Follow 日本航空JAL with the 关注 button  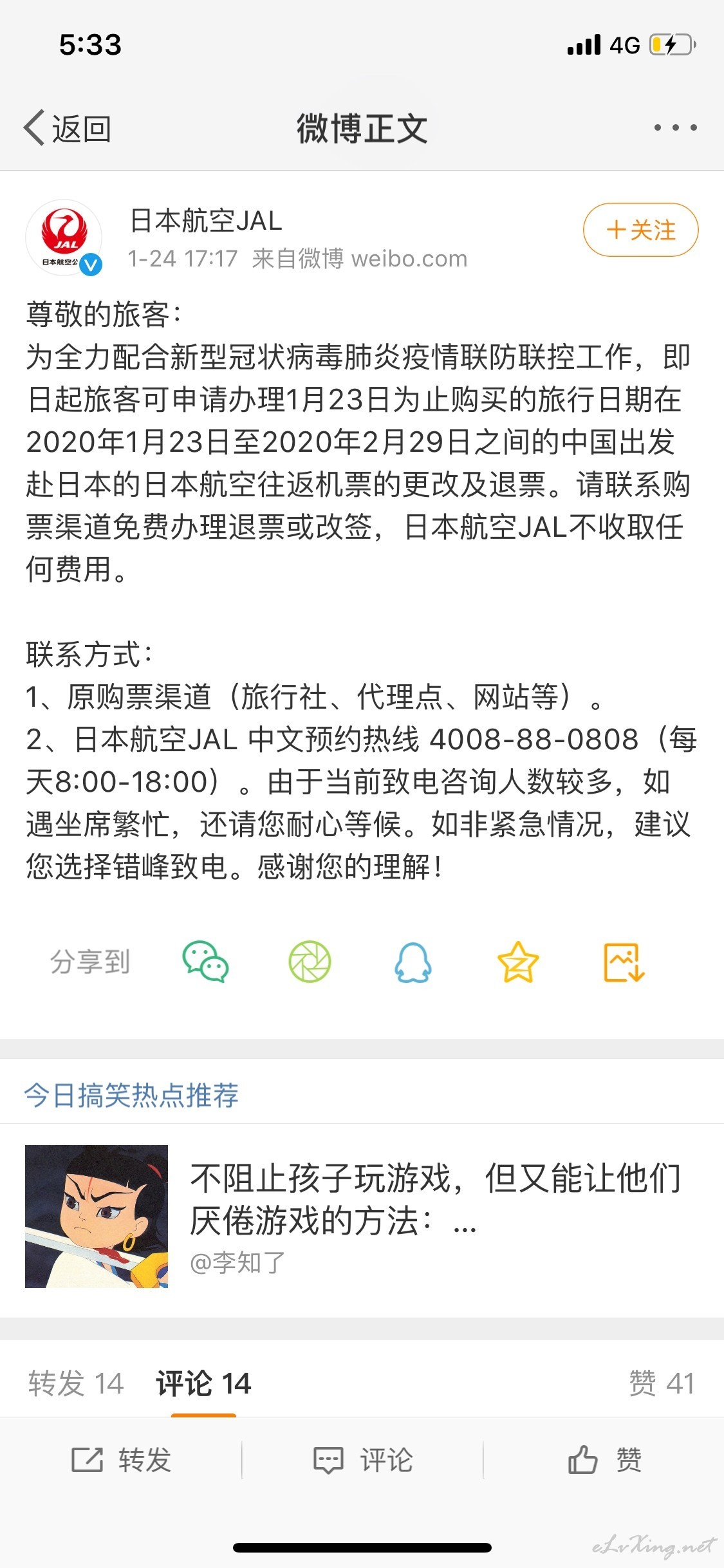(x=640, y=230)
